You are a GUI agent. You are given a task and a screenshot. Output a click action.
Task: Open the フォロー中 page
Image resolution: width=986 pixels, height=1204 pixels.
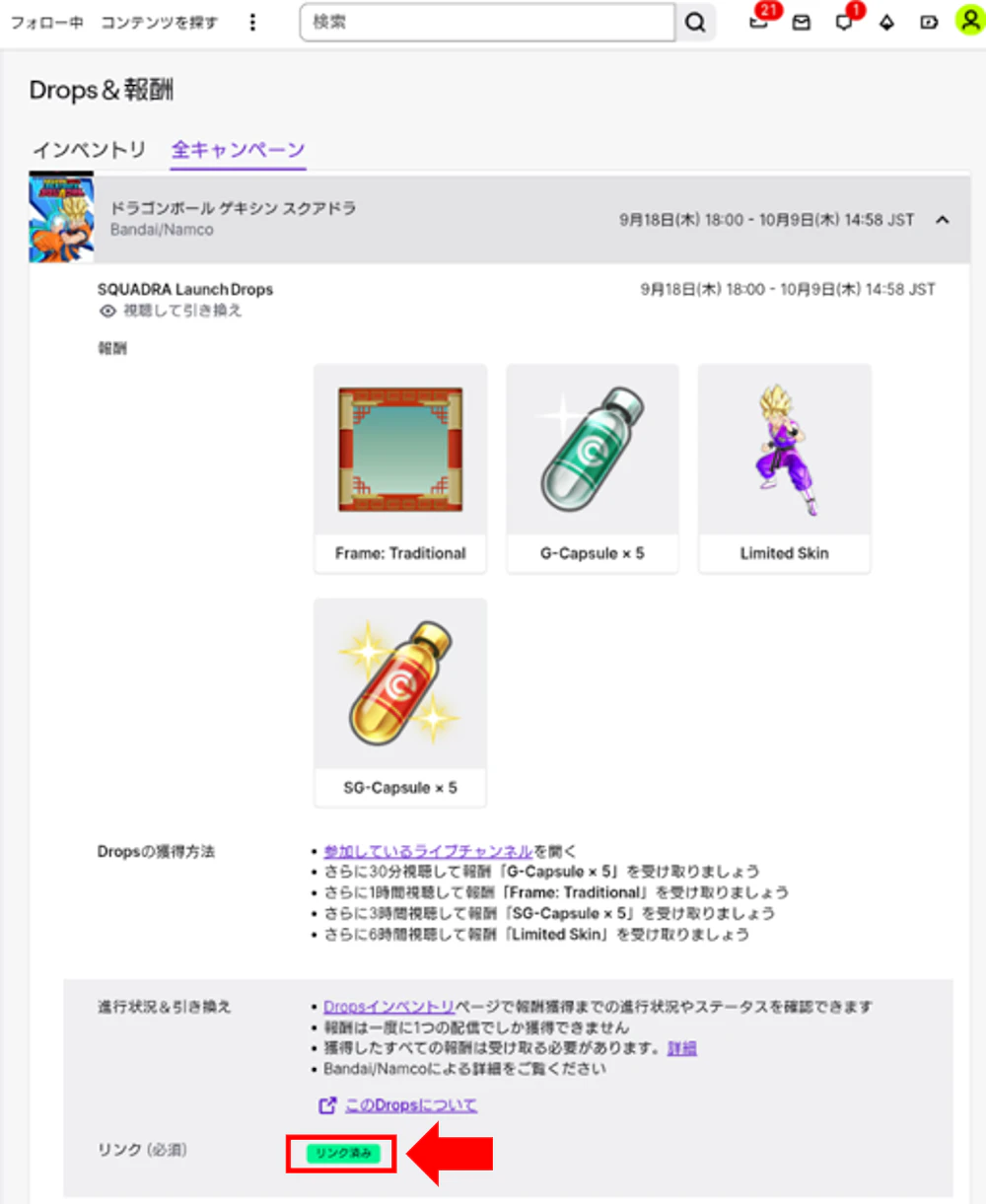(x=46, y=22)
